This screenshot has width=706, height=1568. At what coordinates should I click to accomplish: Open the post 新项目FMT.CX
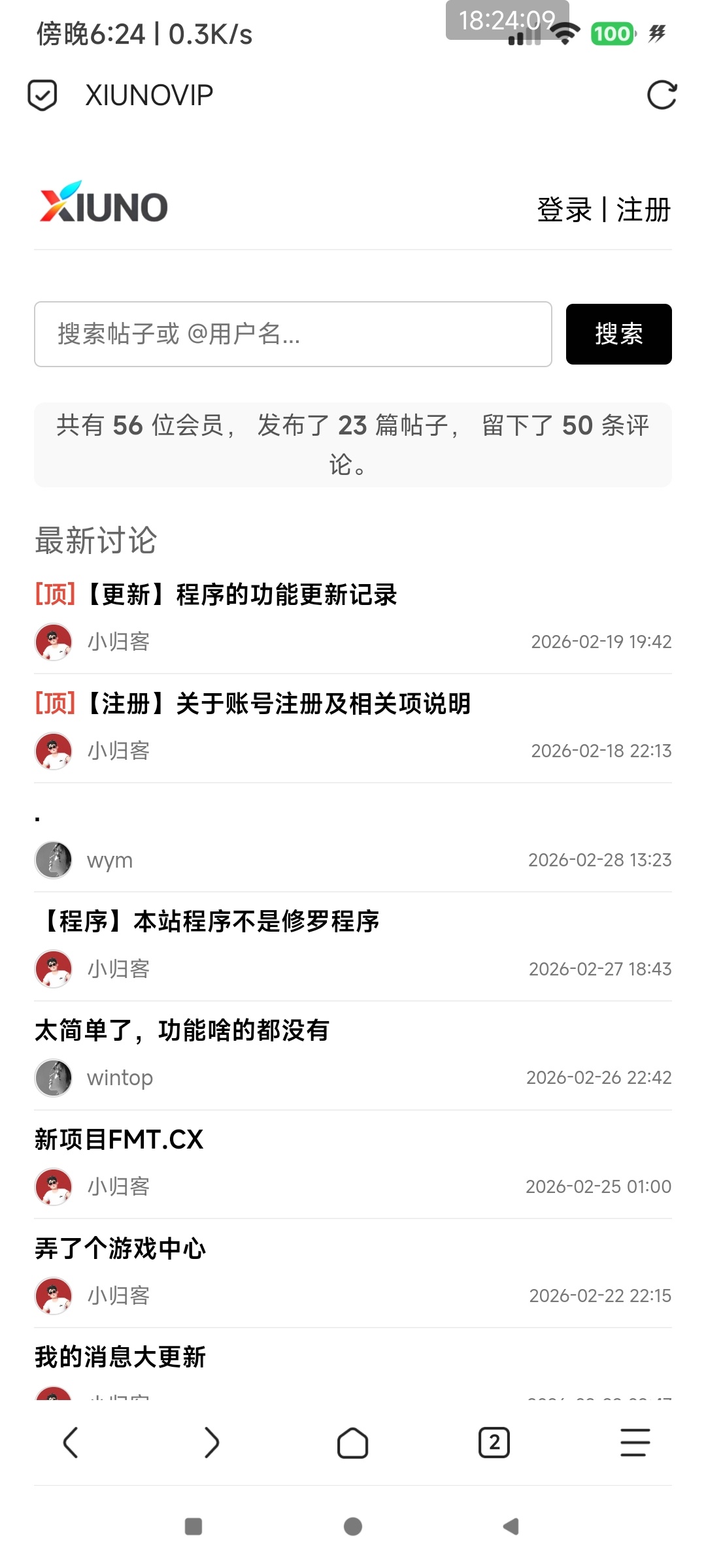tap(118, 1139)
